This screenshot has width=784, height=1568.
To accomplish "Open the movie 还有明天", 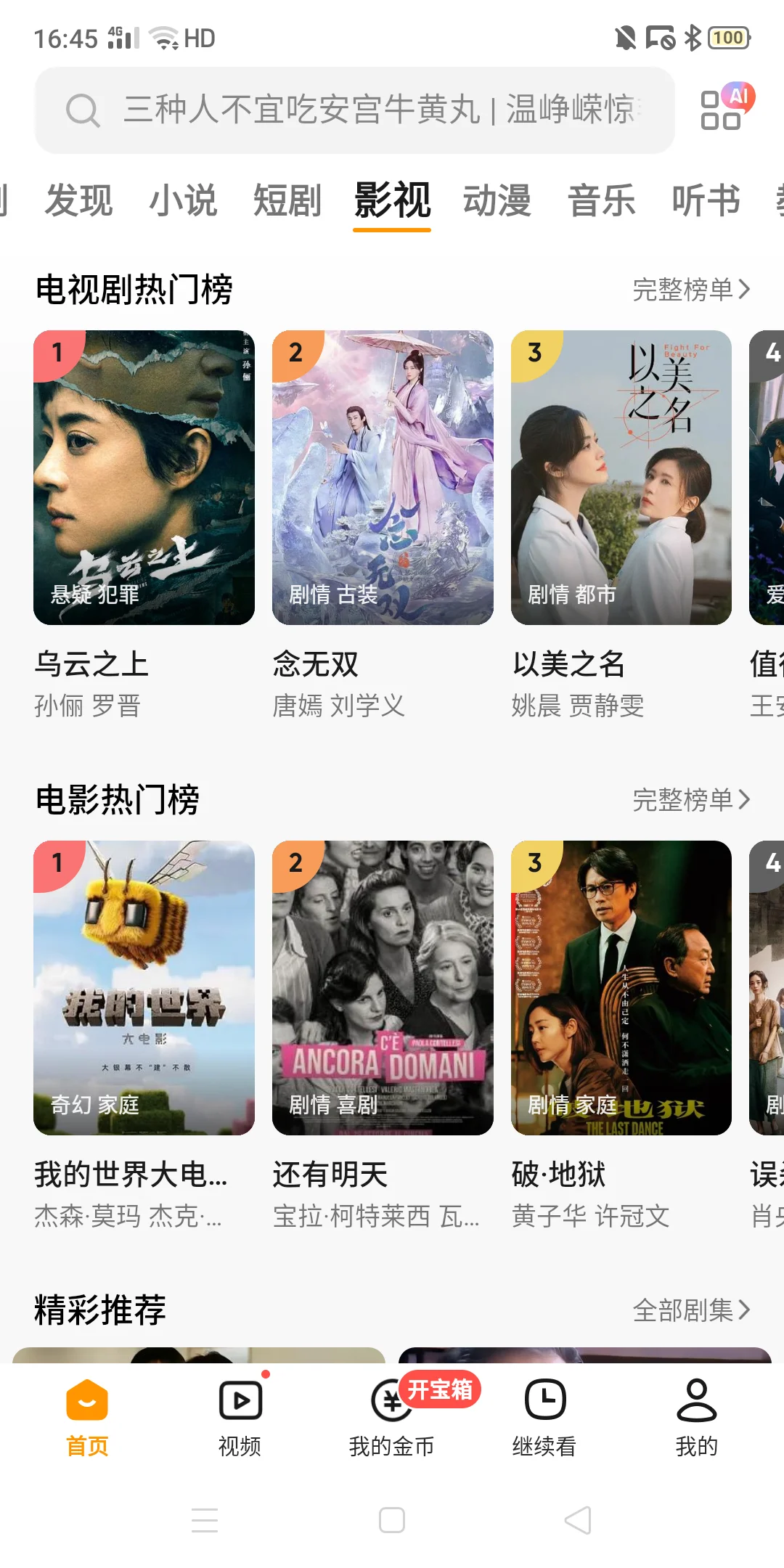I will (x=383, y=988).
